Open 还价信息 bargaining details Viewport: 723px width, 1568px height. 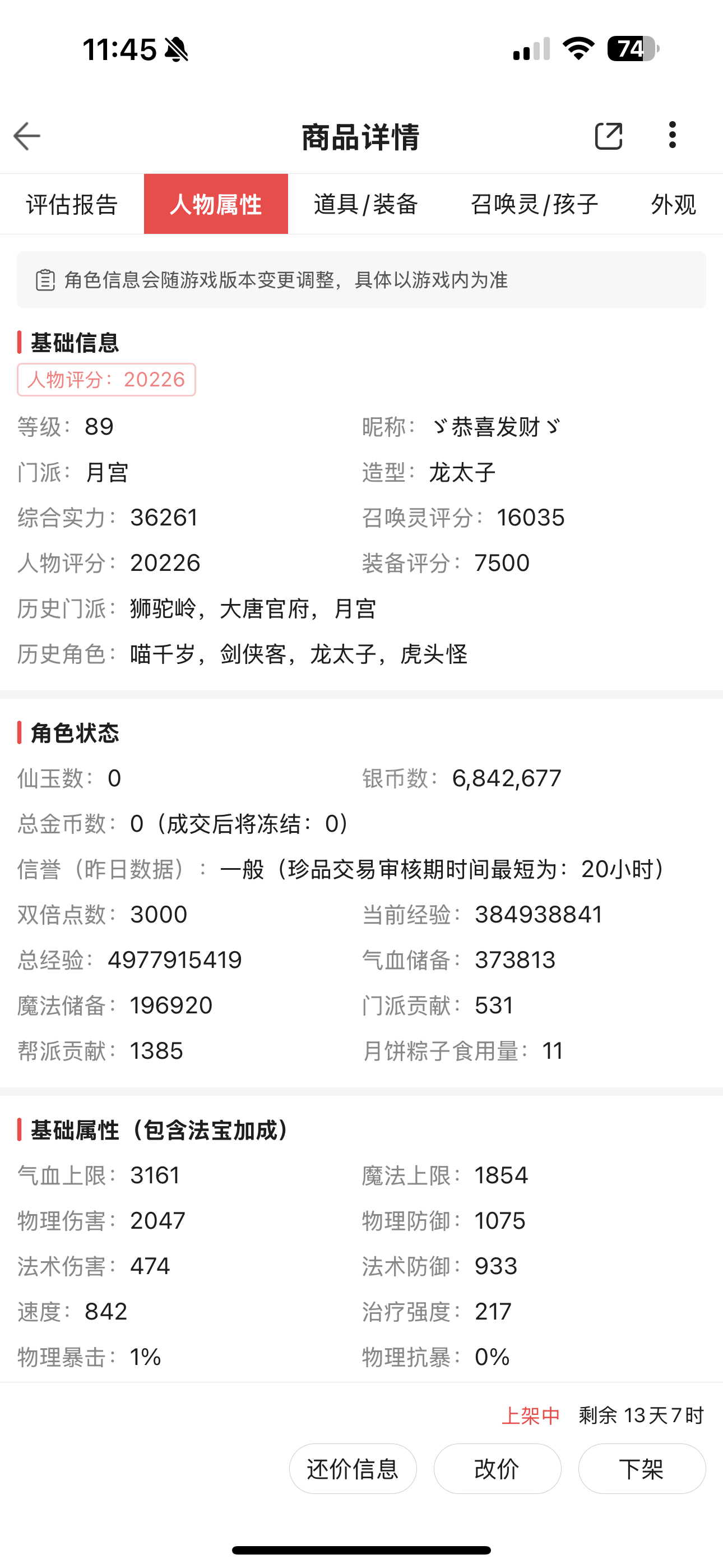coord(353,1469)
